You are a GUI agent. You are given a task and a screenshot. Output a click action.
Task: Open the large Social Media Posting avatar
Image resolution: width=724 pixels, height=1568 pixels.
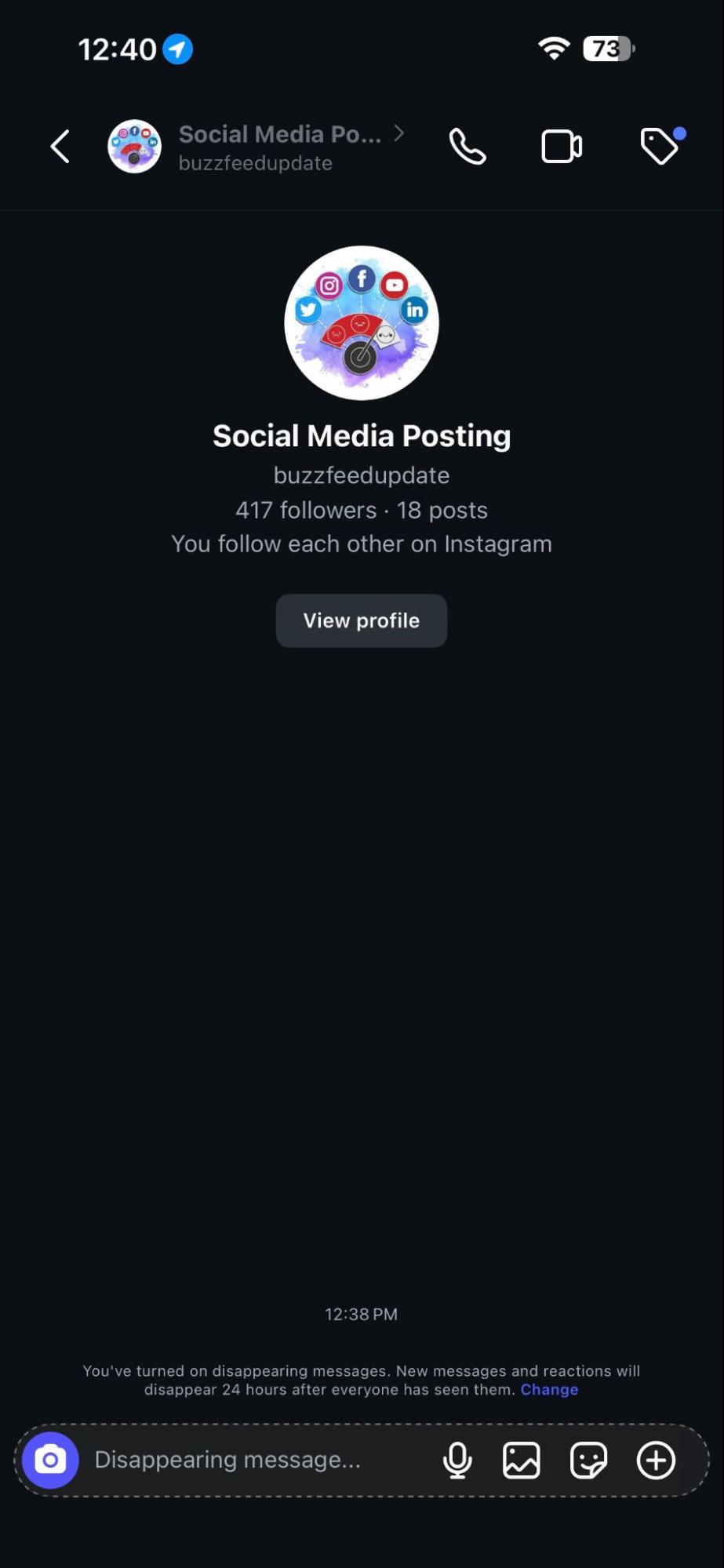click(x=362, y=323)
